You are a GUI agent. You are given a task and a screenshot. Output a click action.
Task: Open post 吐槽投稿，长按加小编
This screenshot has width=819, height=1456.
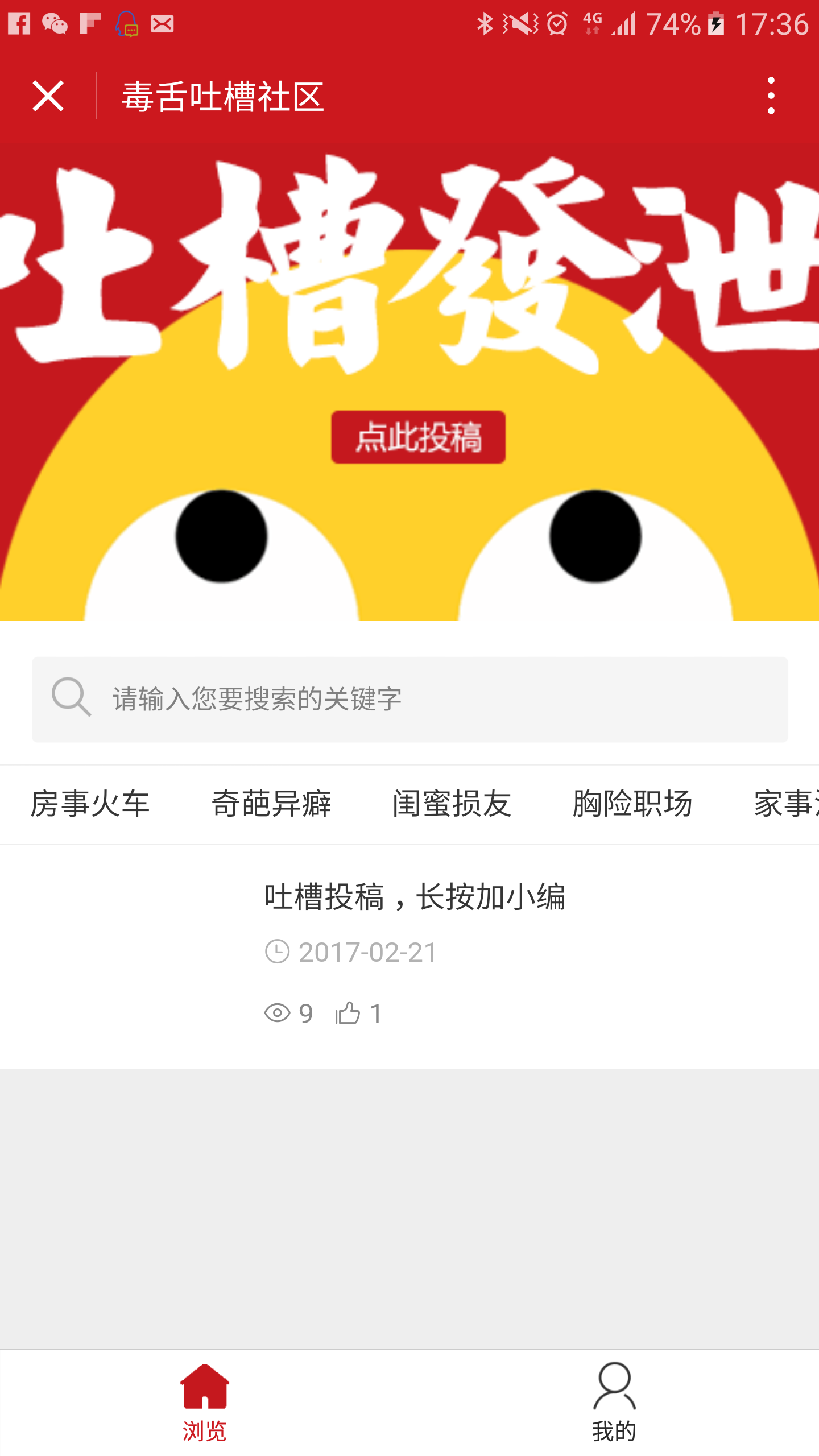pyautogui.click(x=414, y=897)
